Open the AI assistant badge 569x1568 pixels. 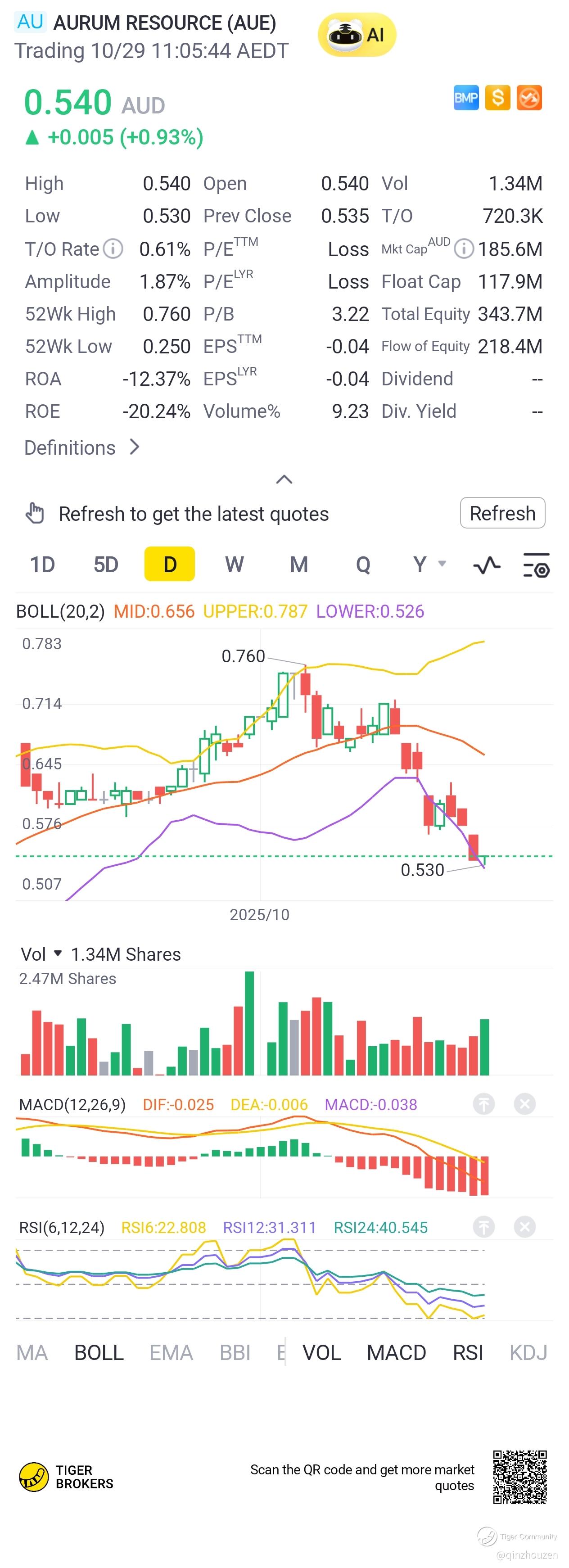pyautogui.click(x=357, y=35)
